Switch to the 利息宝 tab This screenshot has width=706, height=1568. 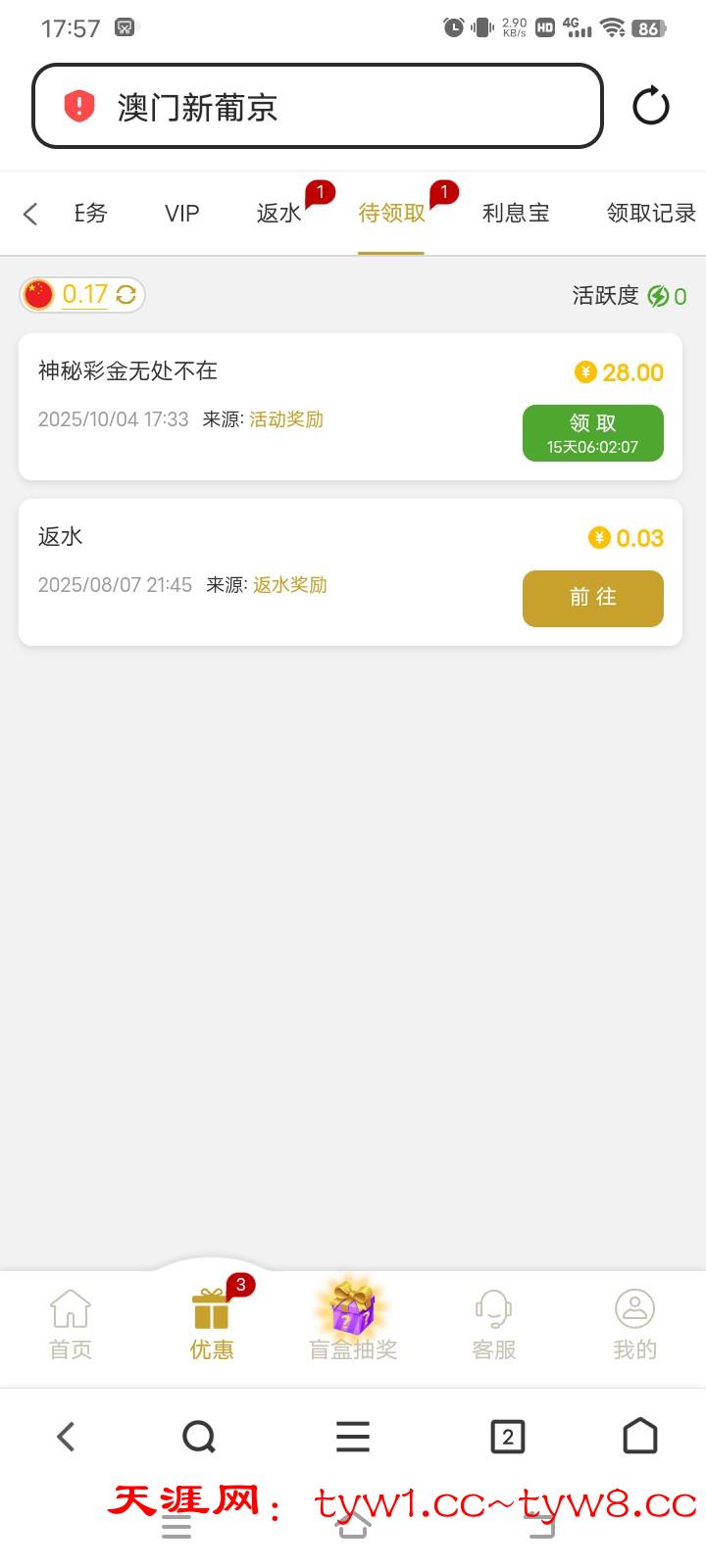[516, 214]
